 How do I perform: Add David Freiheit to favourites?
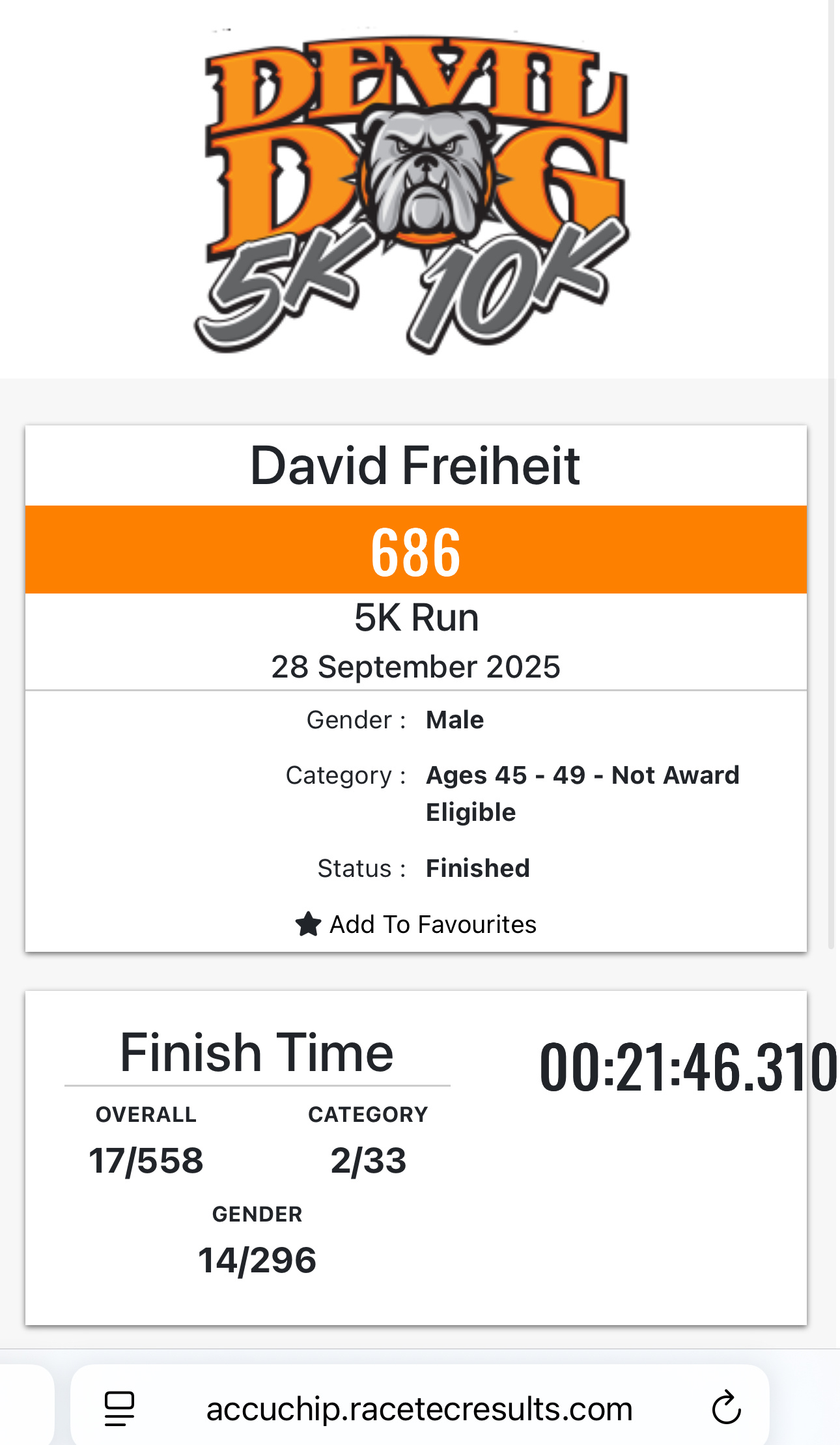(415, 924)
